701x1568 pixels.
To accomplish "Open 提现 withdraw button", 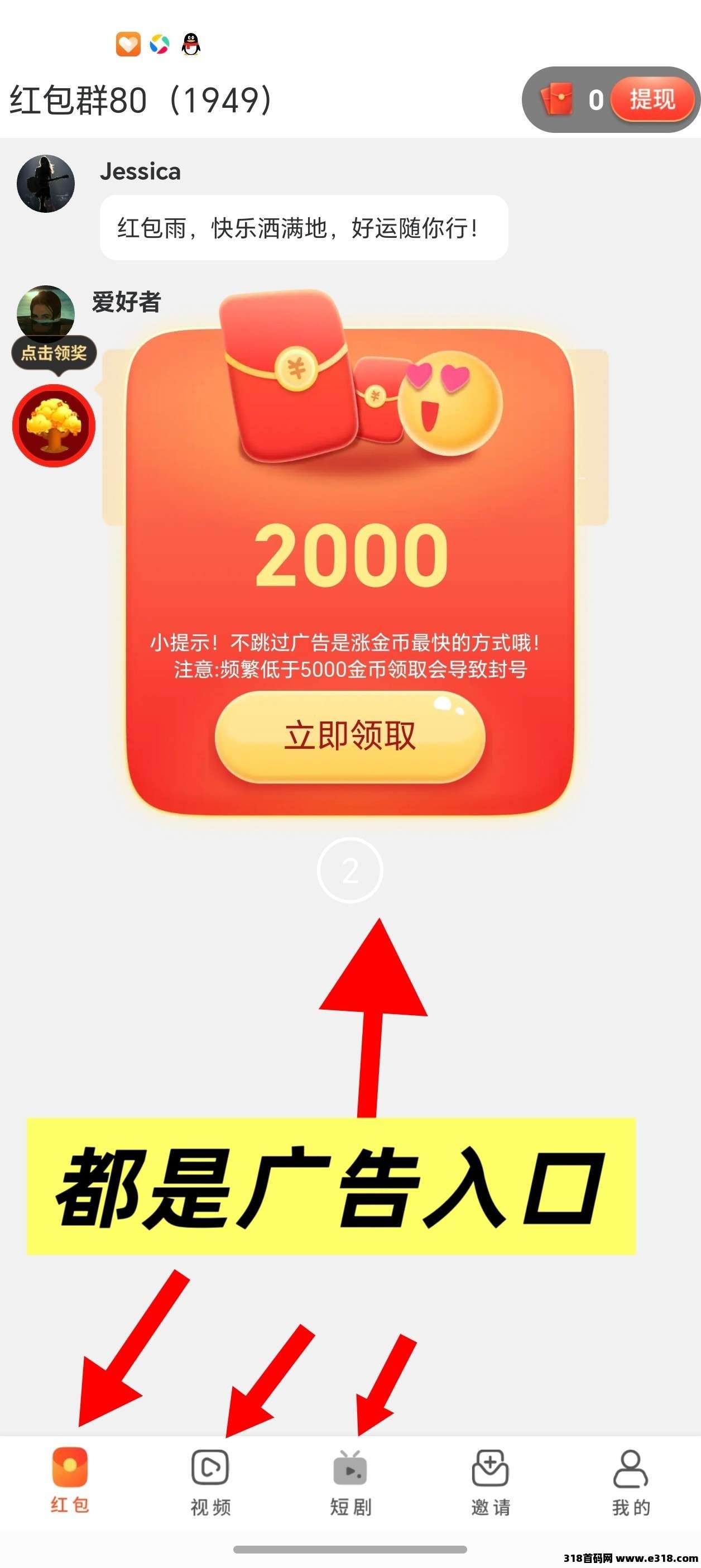I will coord(652,99).
